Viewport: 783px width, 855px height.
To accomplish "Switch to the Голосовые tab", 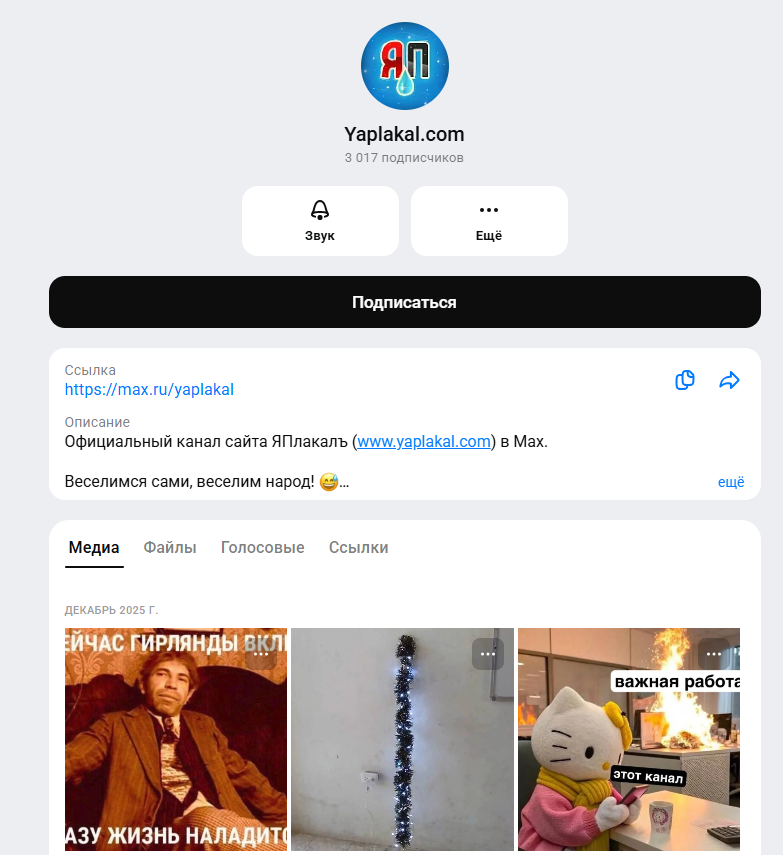I will [262, 548].
